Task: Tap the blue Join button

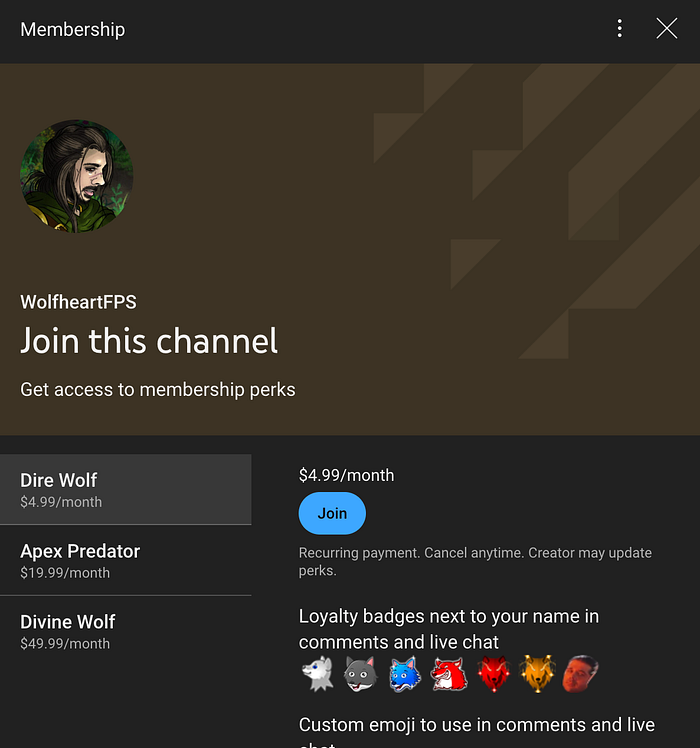Action: pyautogui.click(x=332, y=513)
